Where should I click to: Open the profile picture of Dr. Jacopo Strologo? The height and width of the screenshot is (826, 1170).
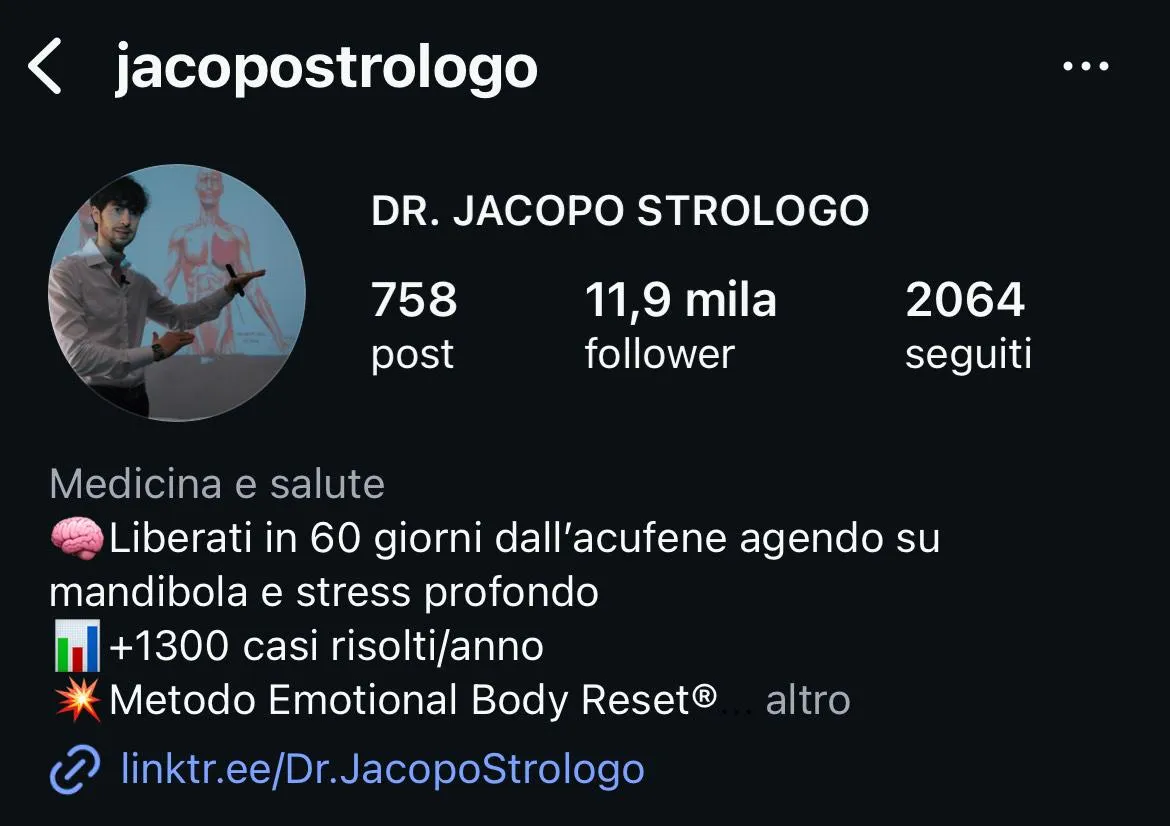click(177, 292)
